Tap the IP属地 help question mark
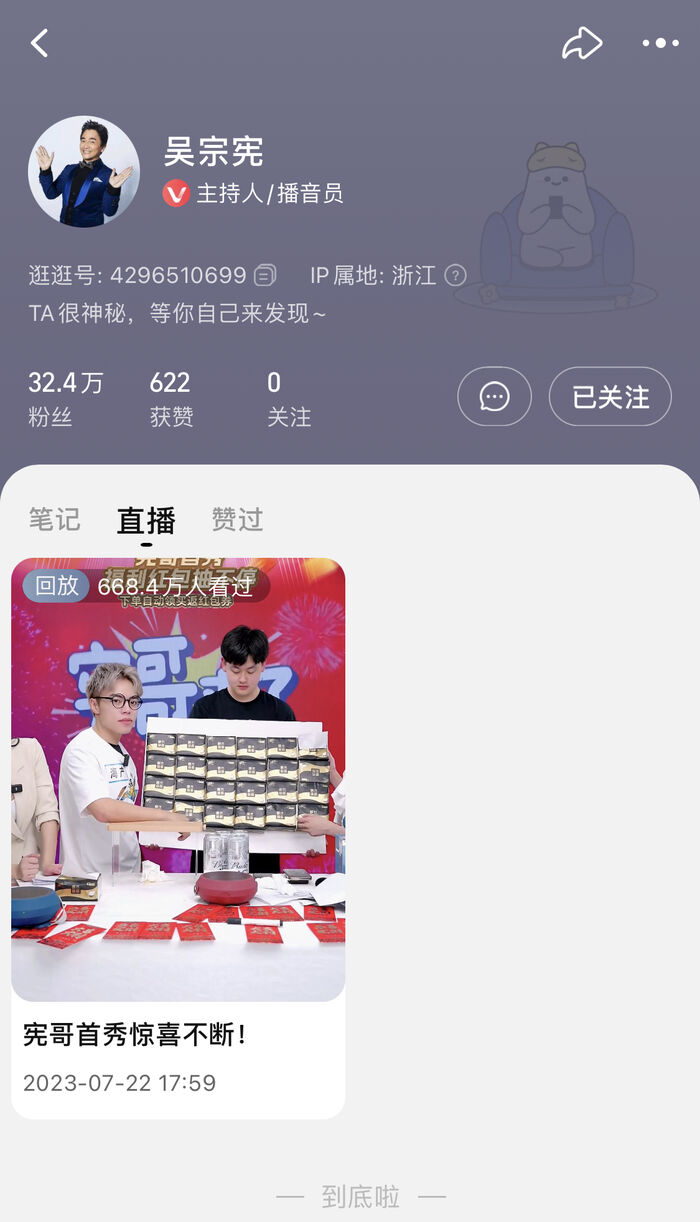700x1222 pixels. point(455,275)
